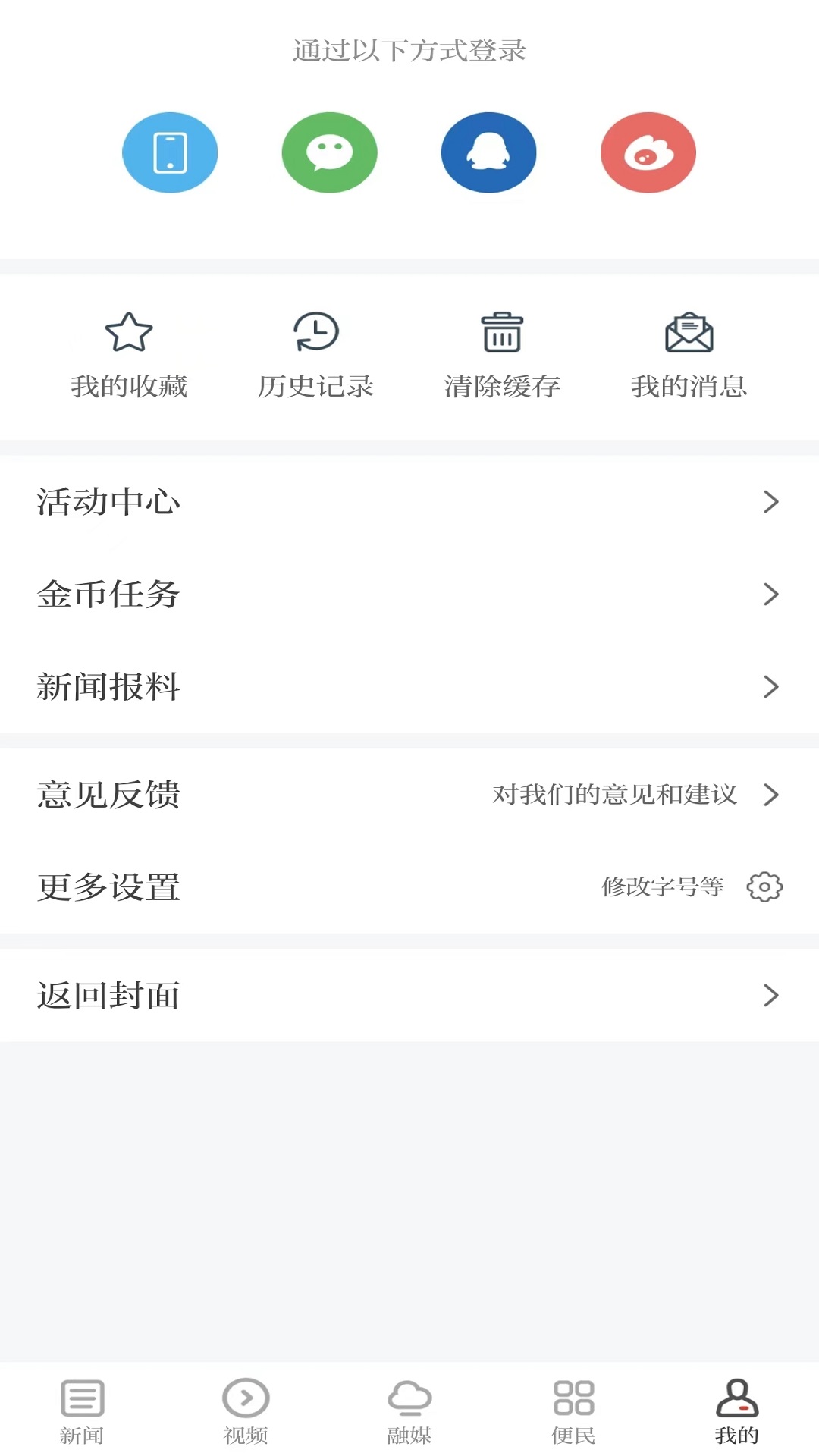The image size is (819, 1456).
Task: Expand the 意见反馈 arrow
Action: (773, 795)
